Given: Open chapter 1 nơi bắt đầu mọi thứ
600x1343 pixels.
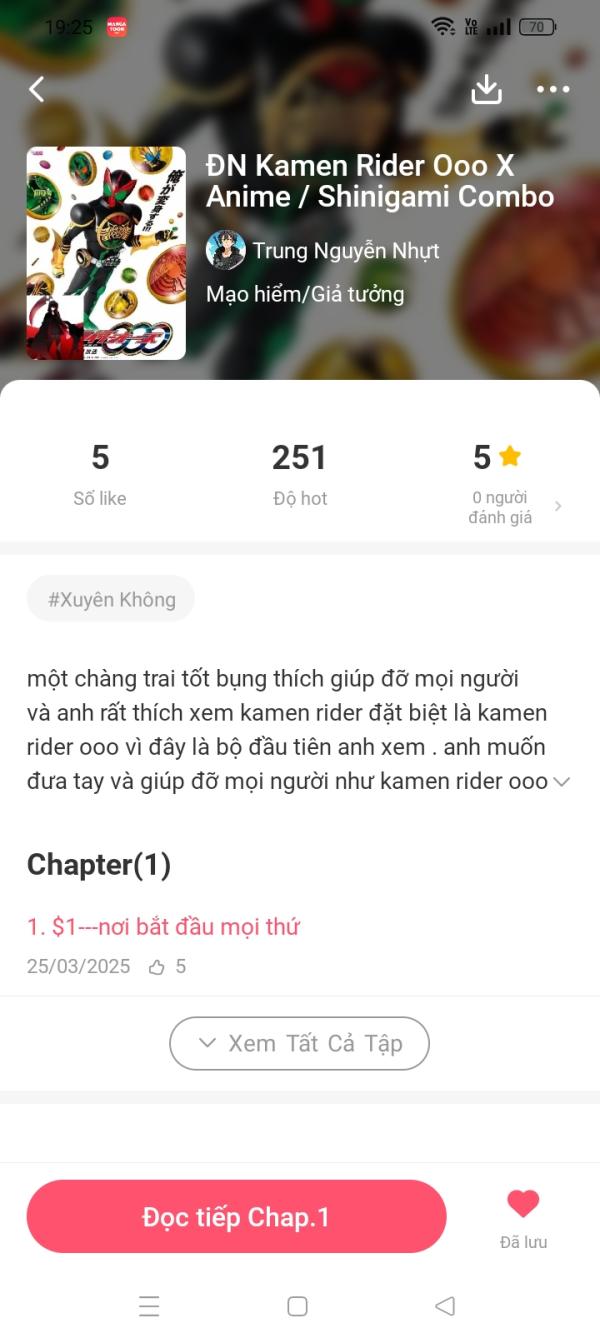Looking at the screenshot, I should click(x=163, y=927).
